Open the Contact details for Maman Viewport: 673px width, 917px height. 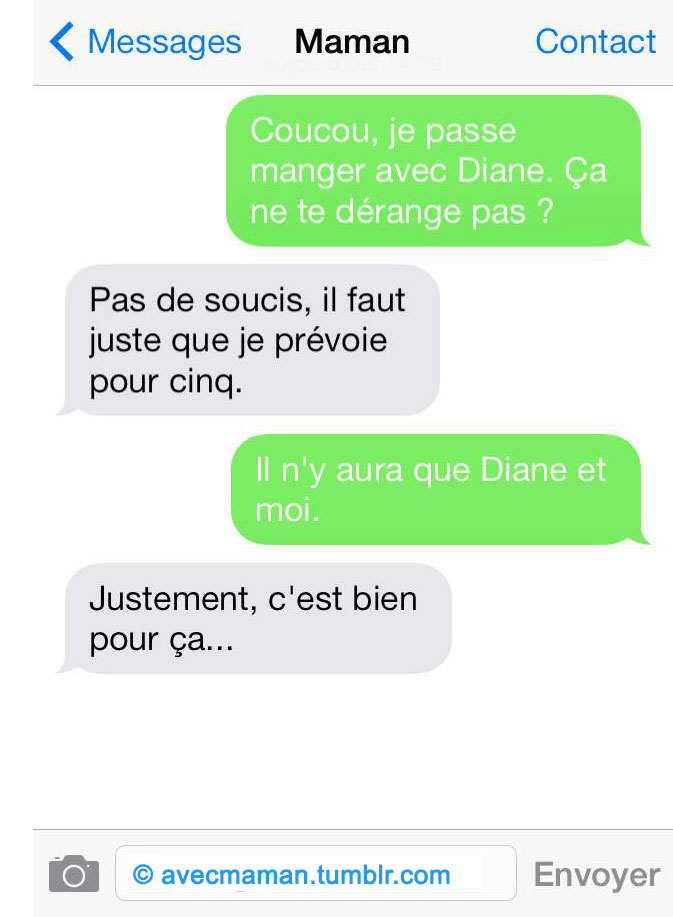[x=595, y=42]
